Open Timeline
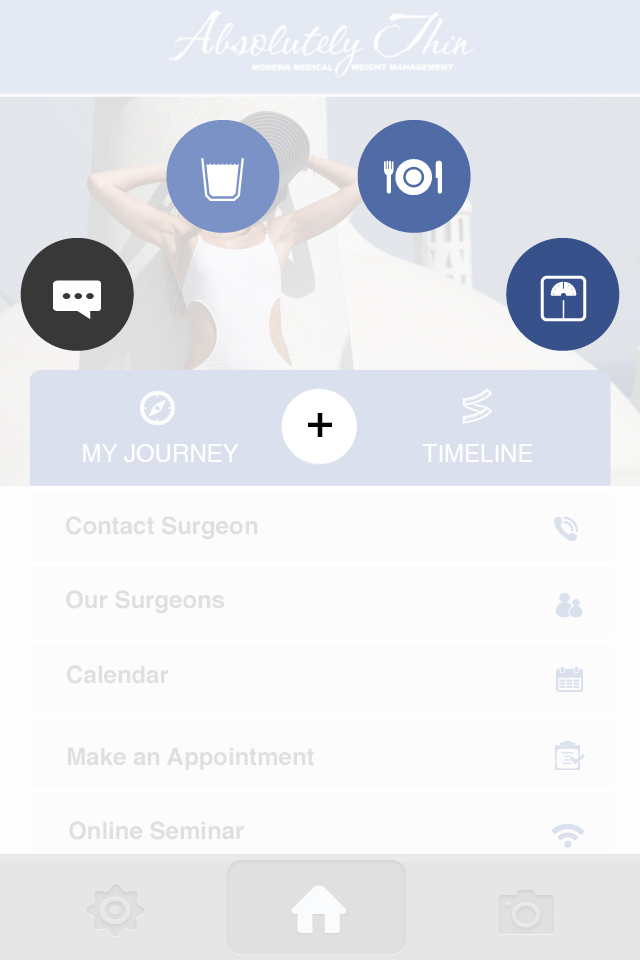The image size is (640, 960). tap(478, 427)
